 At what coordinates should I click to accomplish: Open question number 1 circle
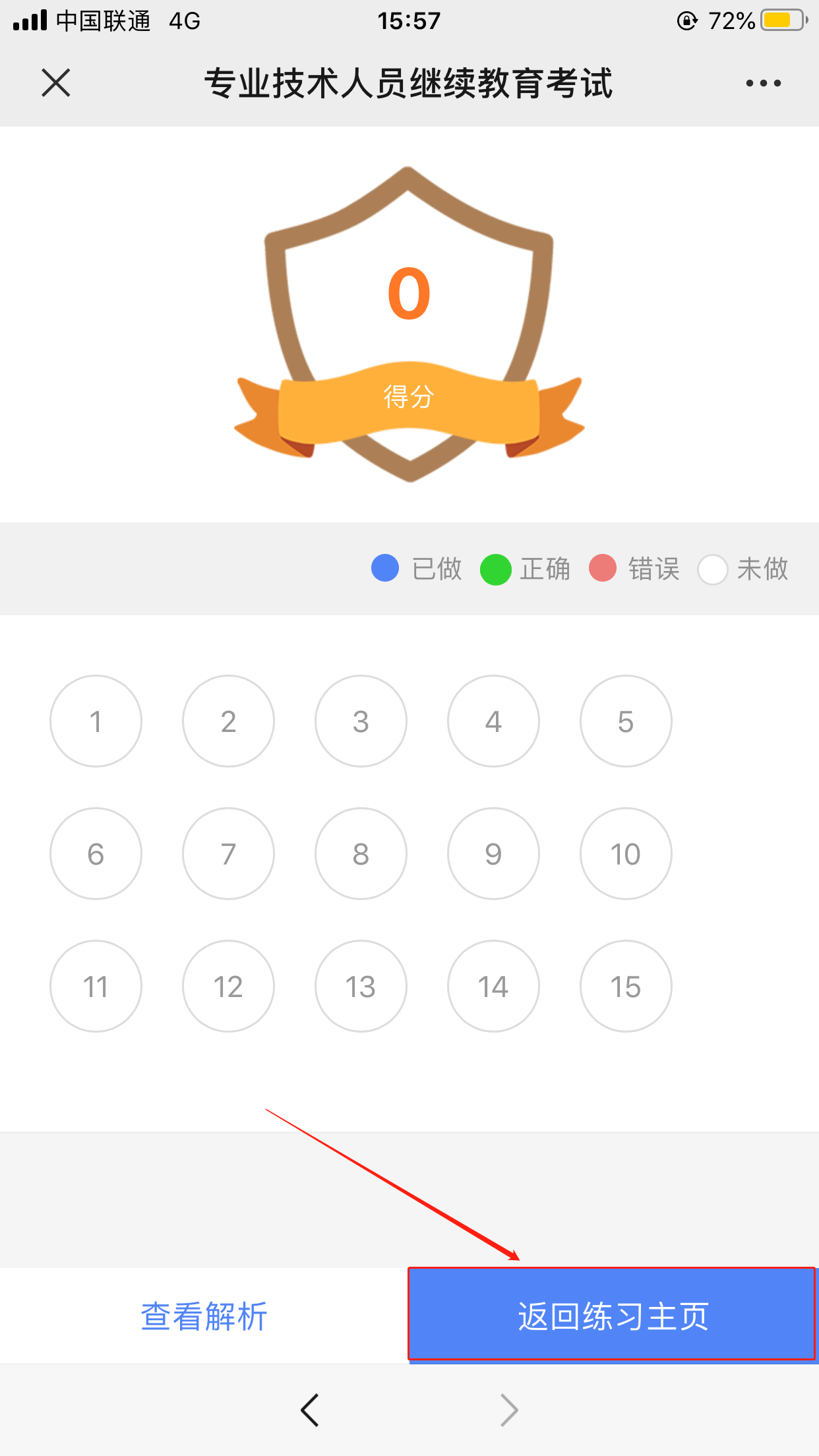(96, 721)
